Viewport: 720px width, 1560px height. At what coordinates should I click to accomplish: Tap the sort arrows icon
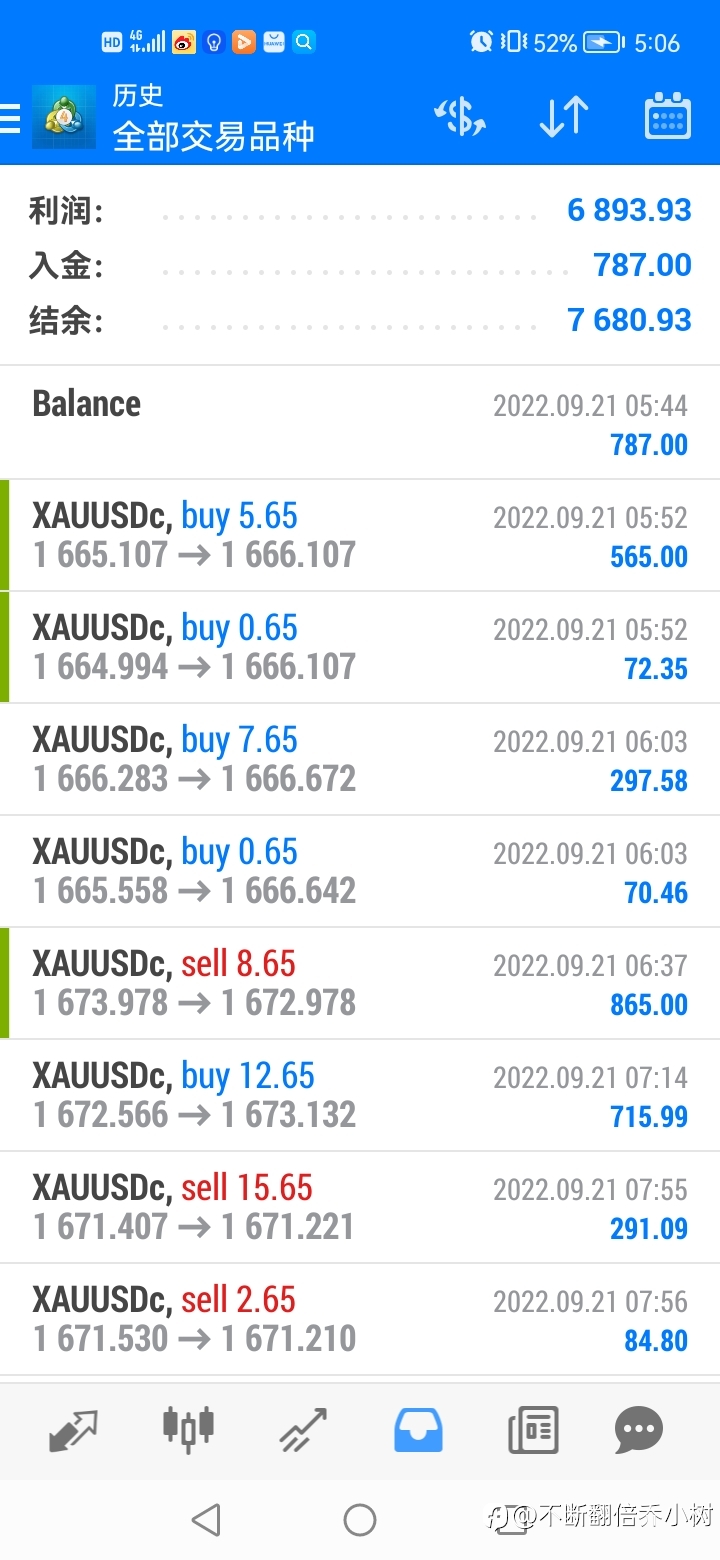564,117
